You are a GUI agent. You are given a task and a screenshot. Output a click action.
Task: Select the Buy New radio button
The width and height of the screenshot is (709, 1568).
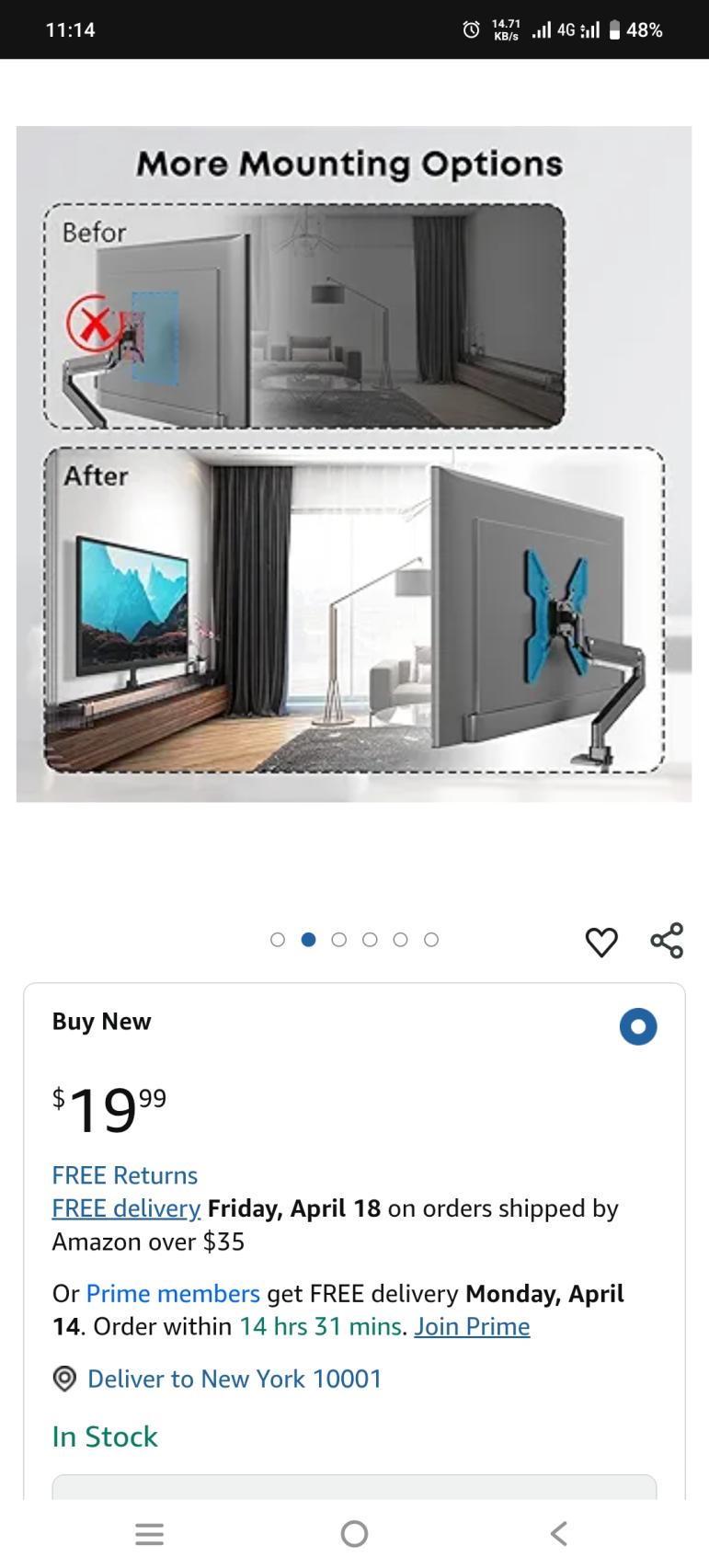[x=638, y=1025]
